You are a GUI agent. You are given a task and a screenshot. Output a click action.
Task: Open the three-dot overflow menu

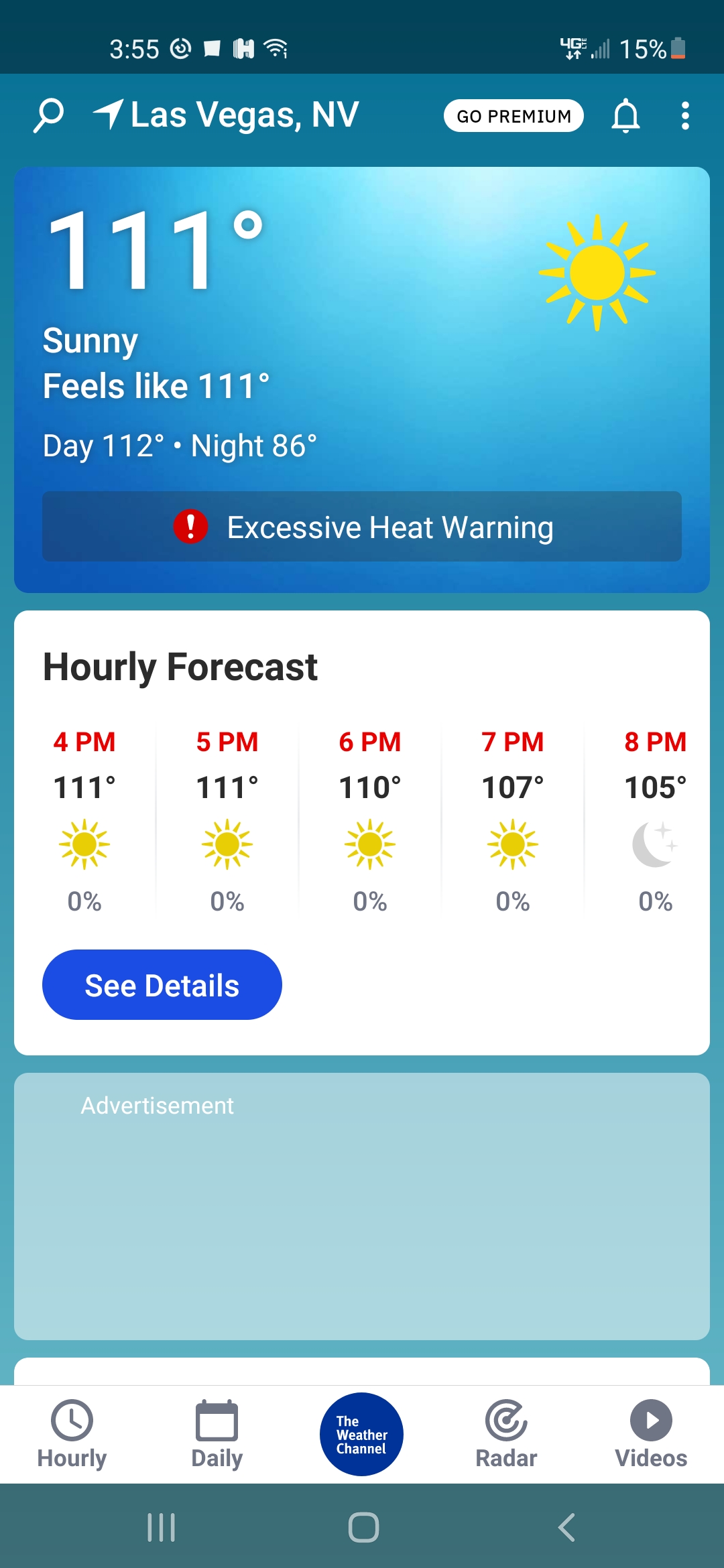(x=684, y=116)
